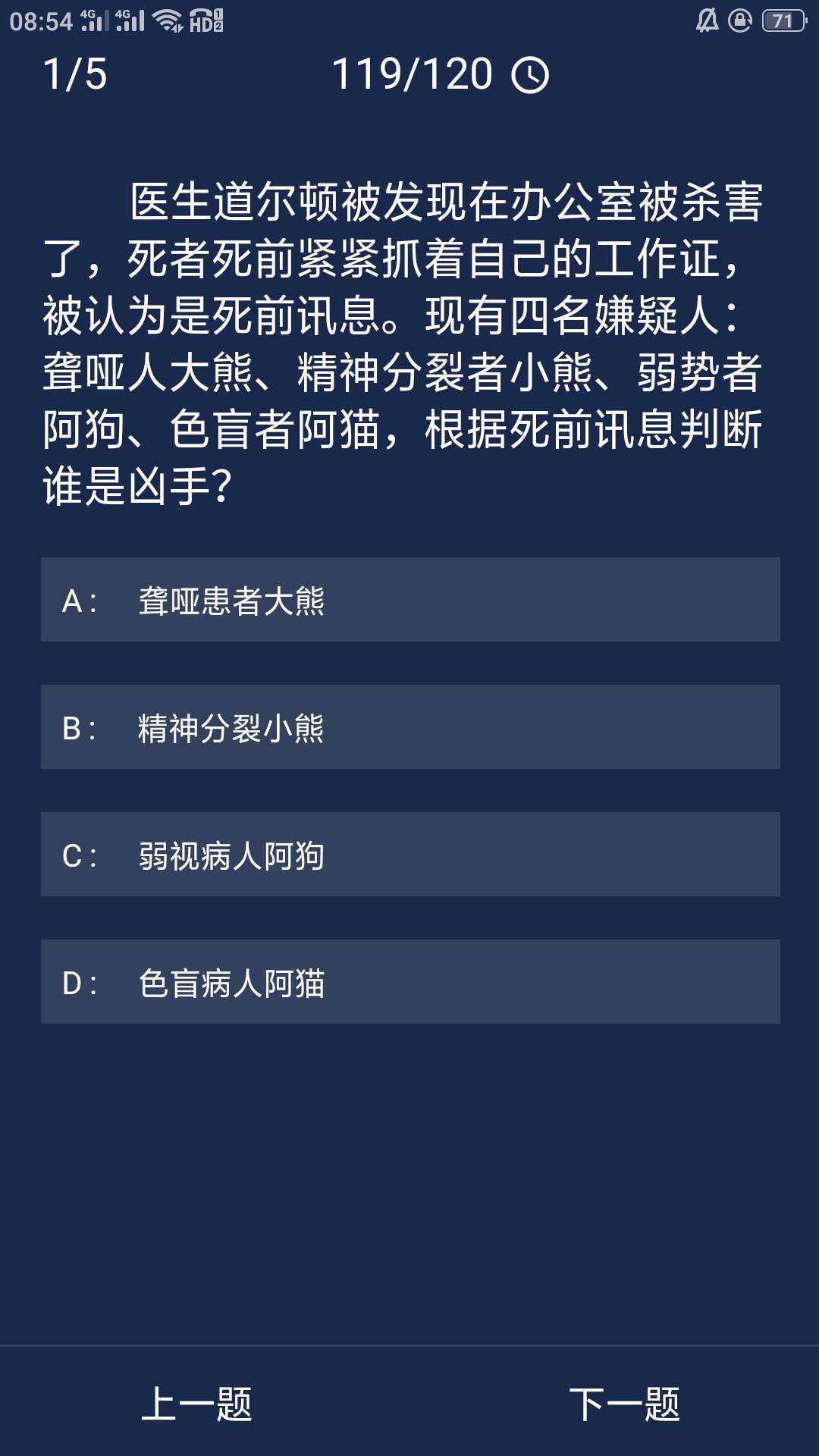Viewport: 819px width, 1456px height.
Task: Pick answer C: 弱视病人阿狗
Action: tap(409, 855)
